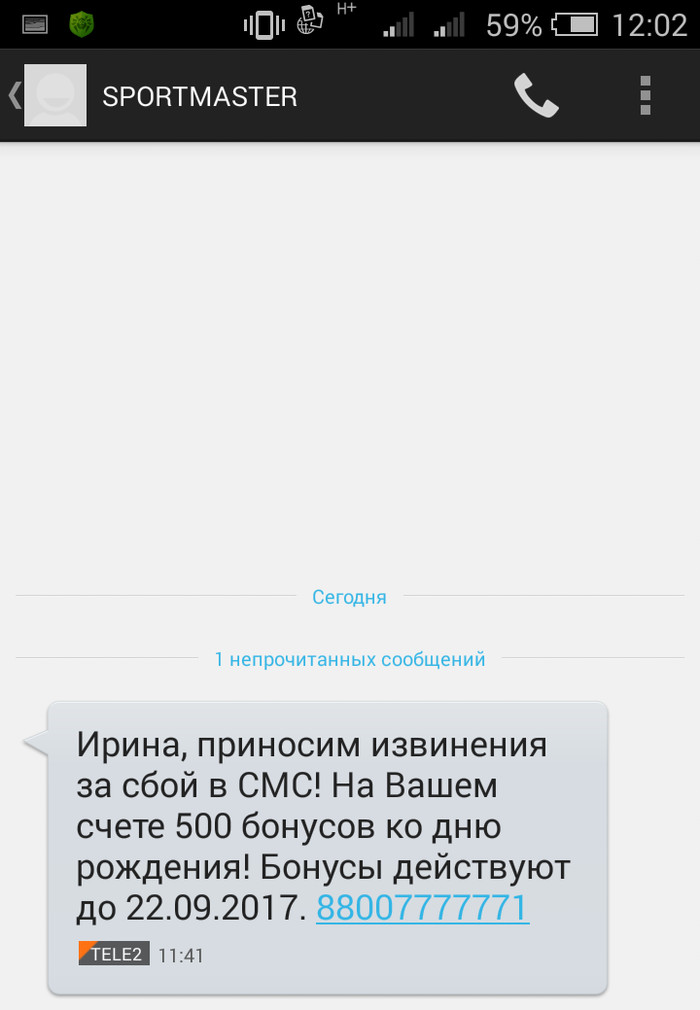700x1010 pixels.
Task: Call SPORTMASTER via phone icon
Action: coord(536,96)
